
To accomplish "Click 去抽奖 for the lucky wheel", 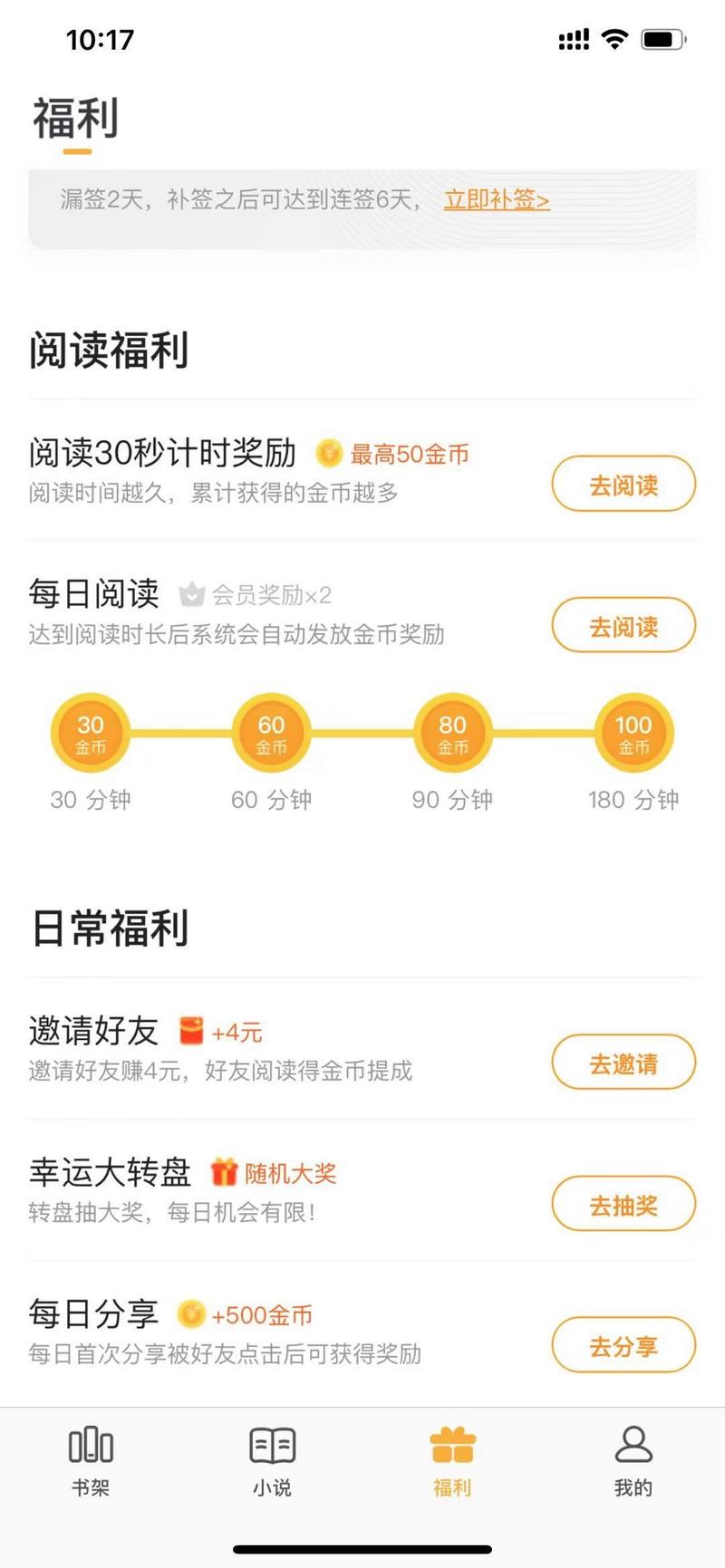I will pos(623,1204).
